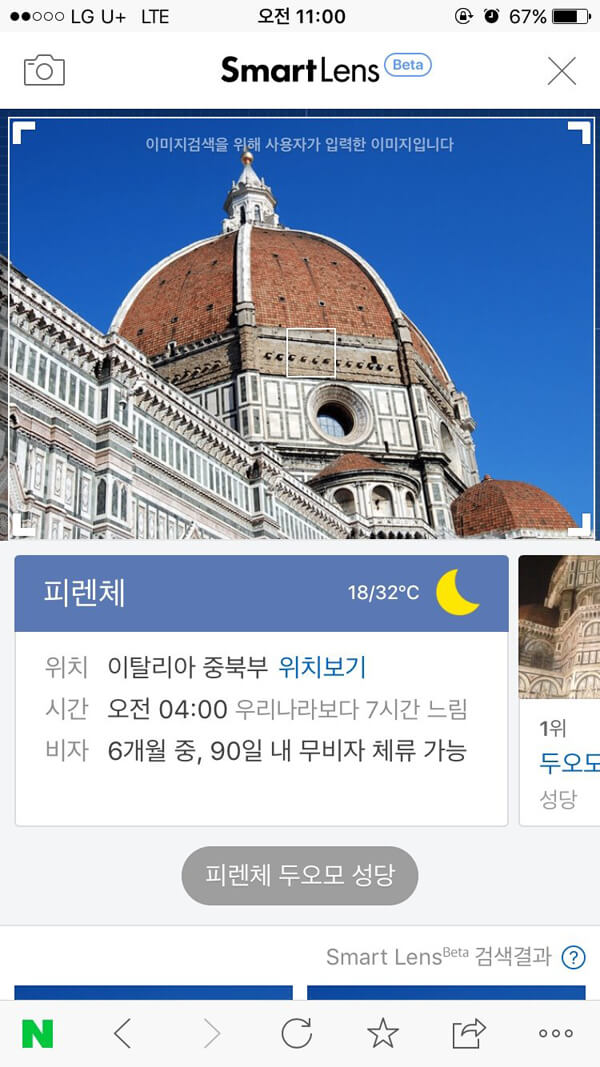Share this page
Image resolution: width=600 pixels, height=1067 pixels.
468,1033
